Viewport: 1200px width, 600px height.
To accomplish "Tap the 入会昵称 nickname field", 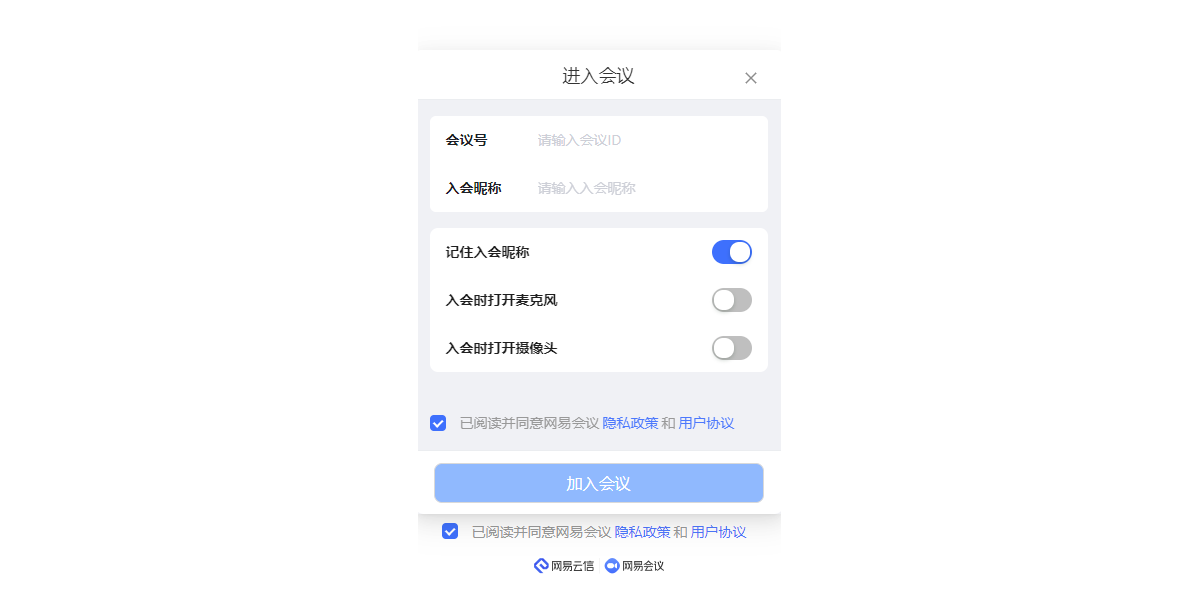I will (640, 188).
